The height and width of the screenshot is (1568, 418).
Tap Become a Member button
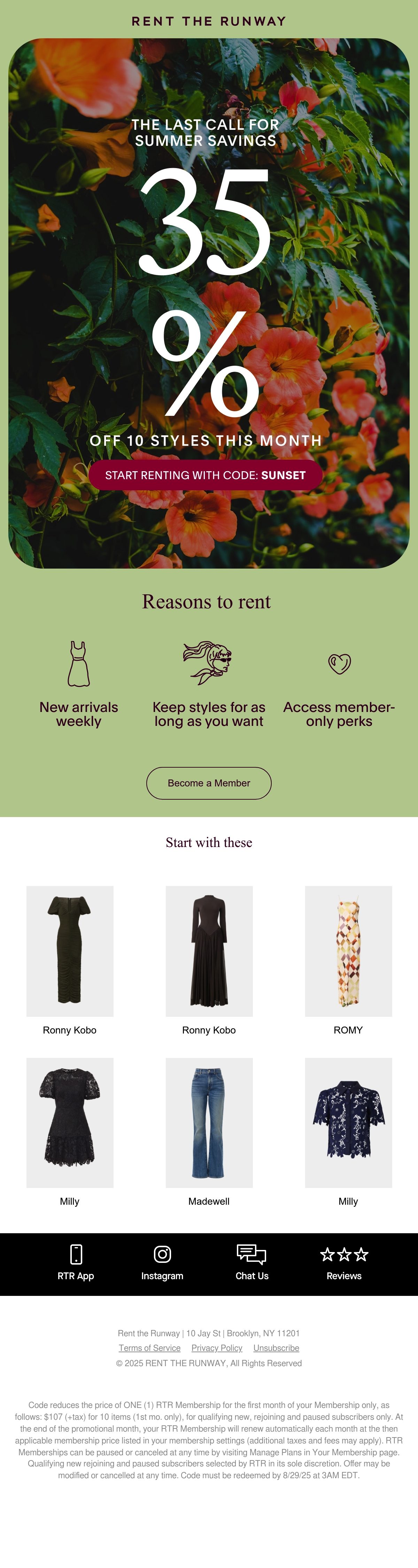pyautogui.click(x=209, y=783)
